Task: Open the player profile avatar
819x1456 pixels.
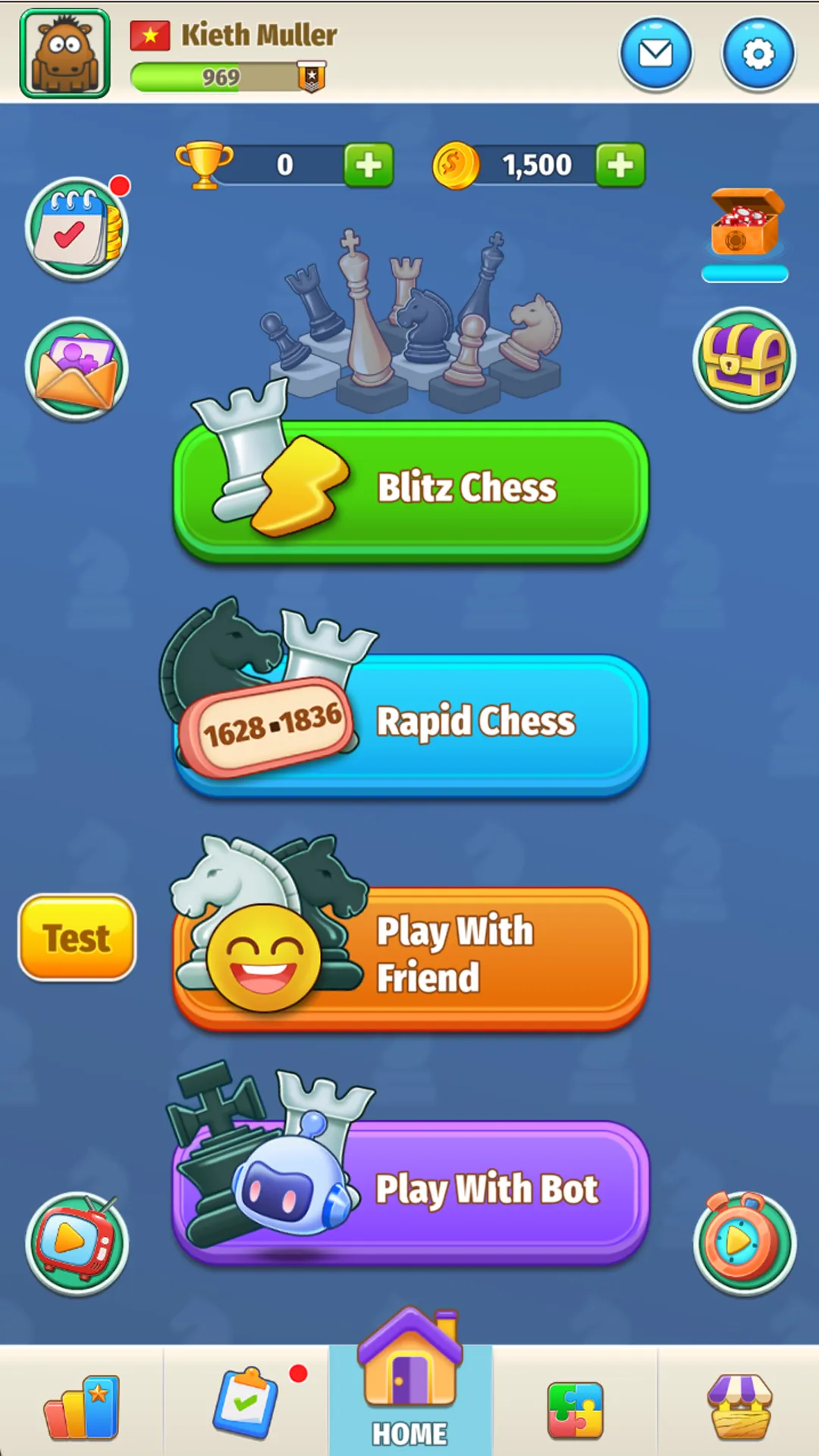Action: [65, 53]
